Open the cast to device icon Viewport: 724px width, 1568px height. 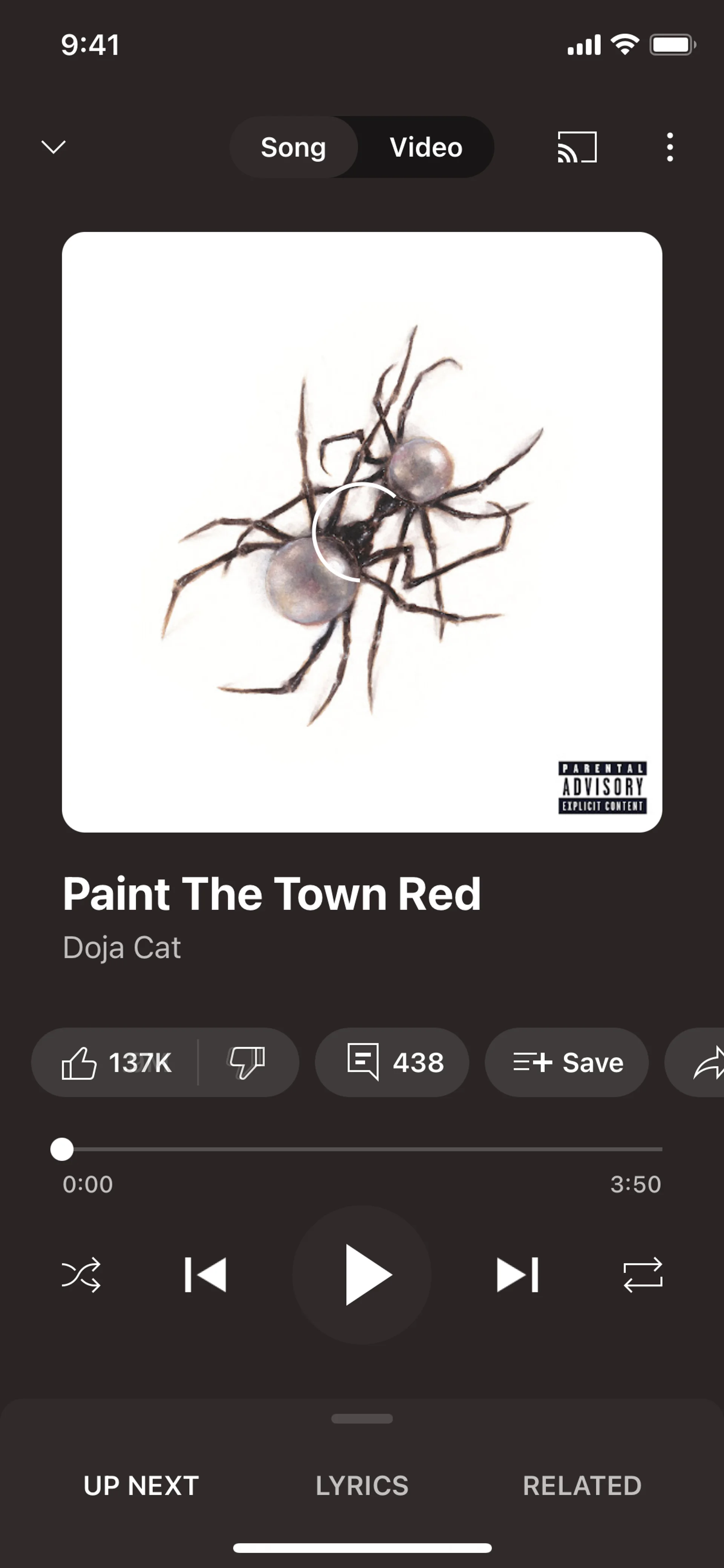tap(577, 147)
